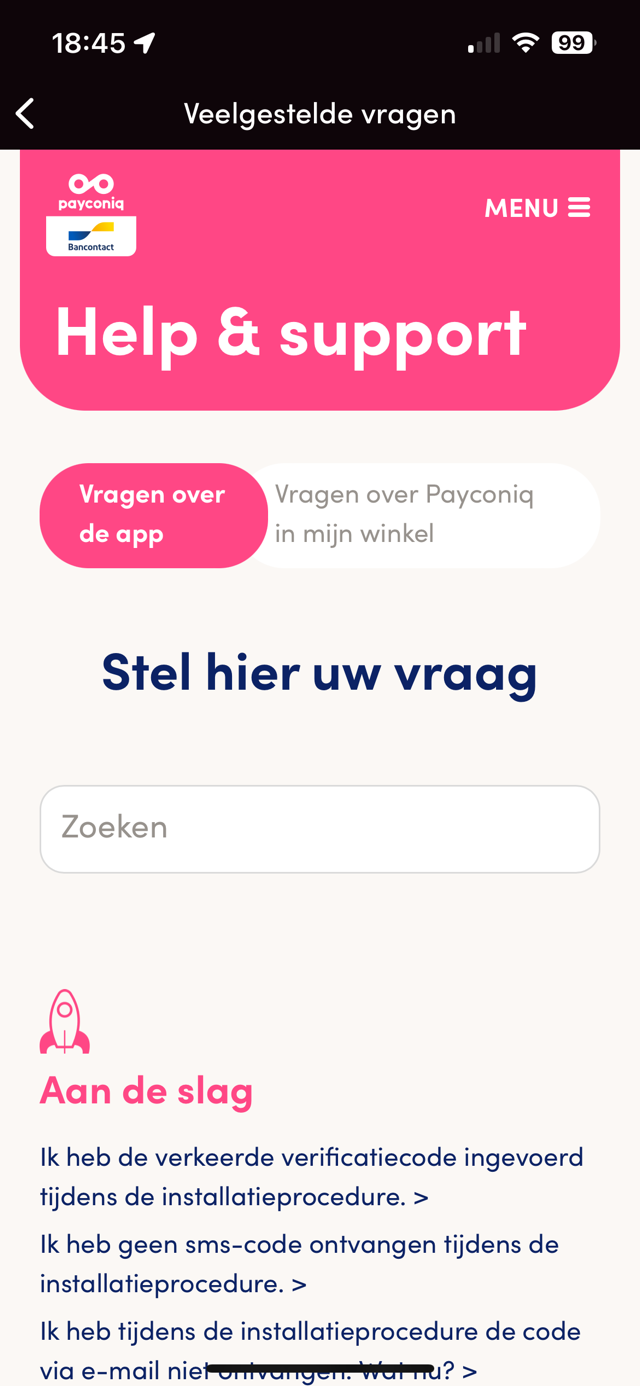Go back from Veelgestelde vragen
This screenshot has width=640, height=1386.
click(x=26, y=114)
